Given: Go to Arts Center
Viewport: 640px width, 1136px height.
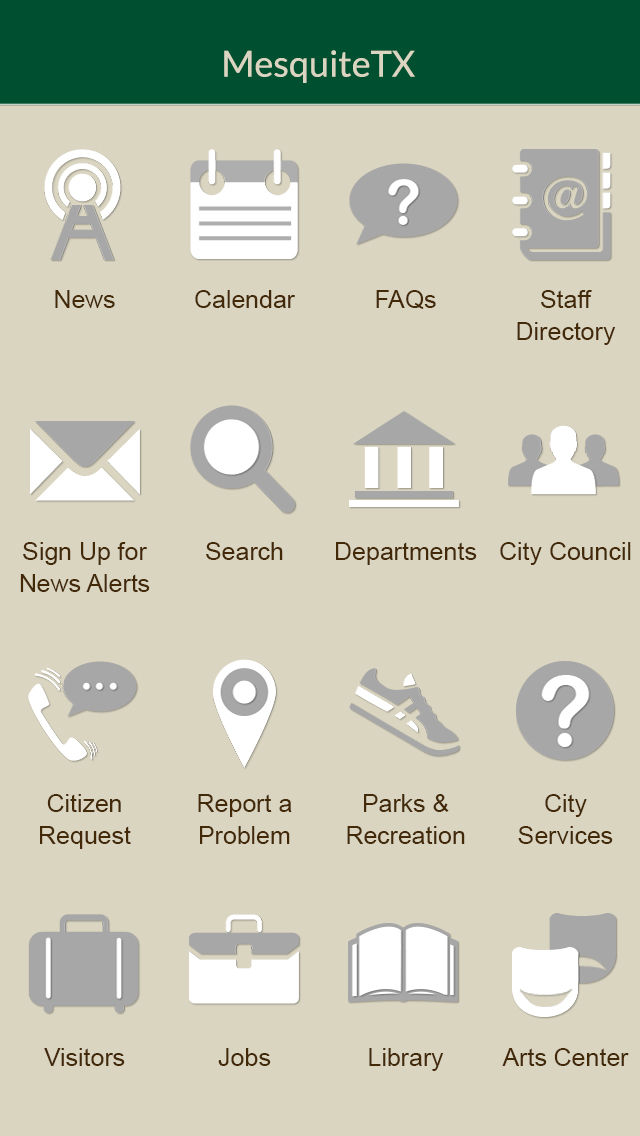Looking at the screenshot, I should click(x=565, y=991).
